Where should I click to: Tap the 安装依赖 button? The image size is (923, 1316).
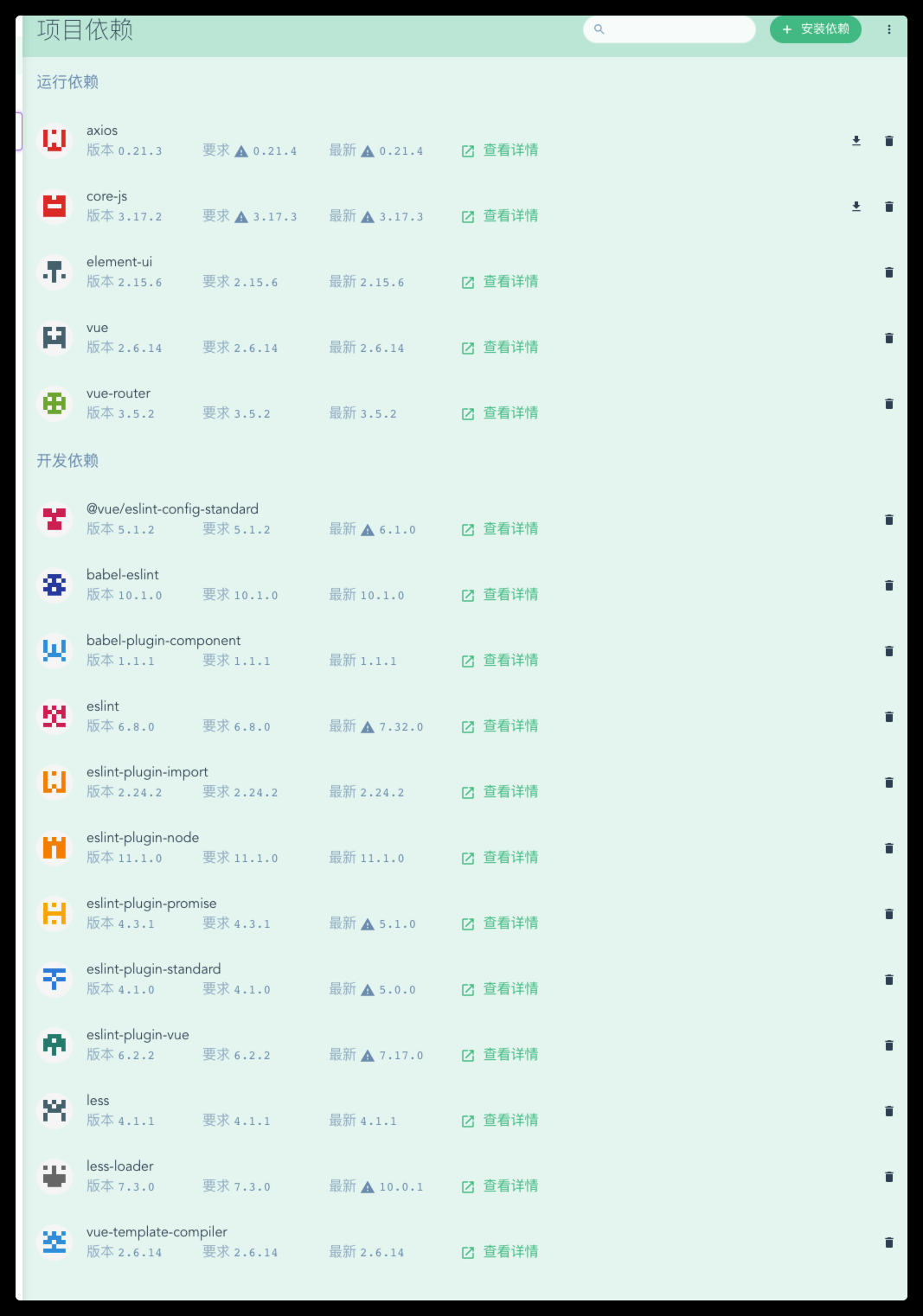(x=816, y=29)
